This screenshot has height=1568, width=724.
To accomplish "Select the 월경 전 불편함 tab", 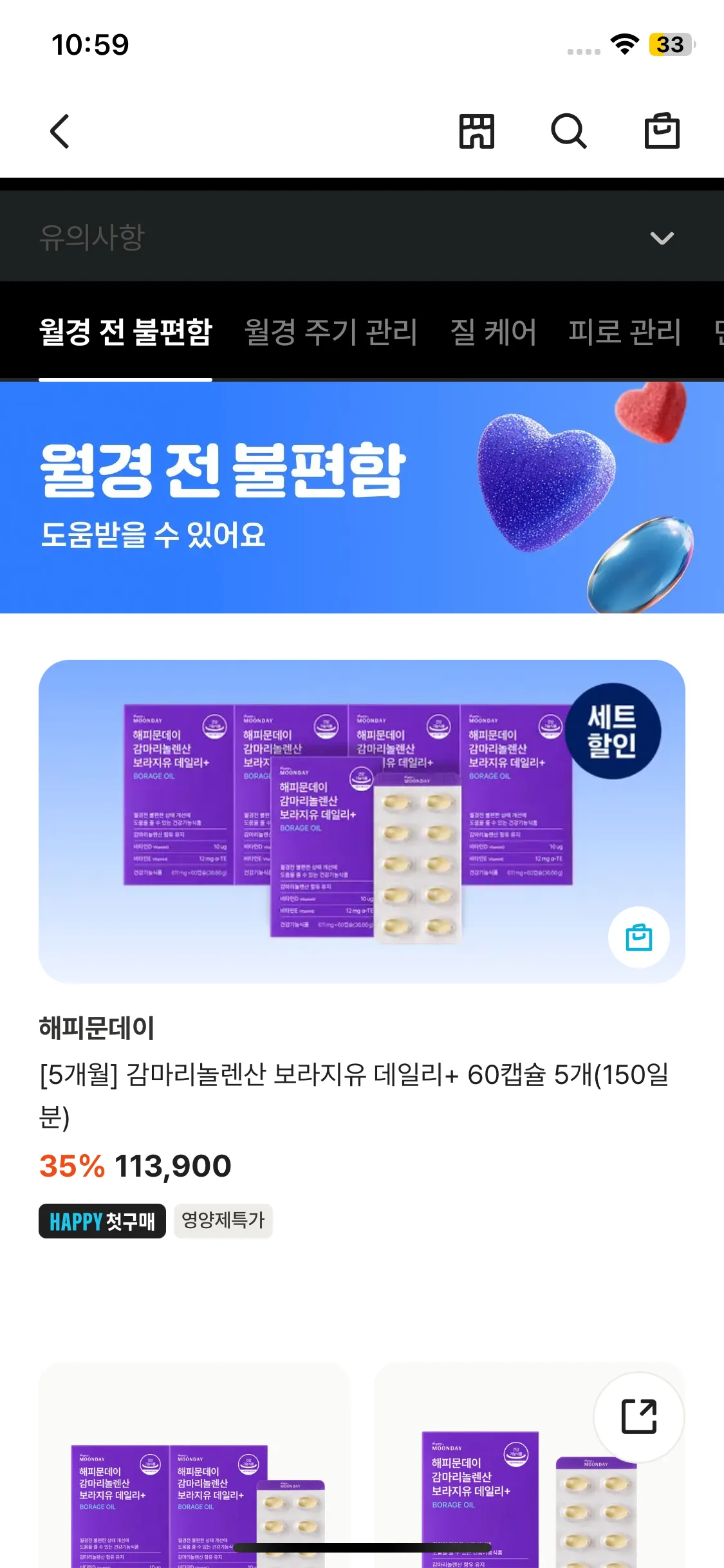I will (x=125, y=332).
